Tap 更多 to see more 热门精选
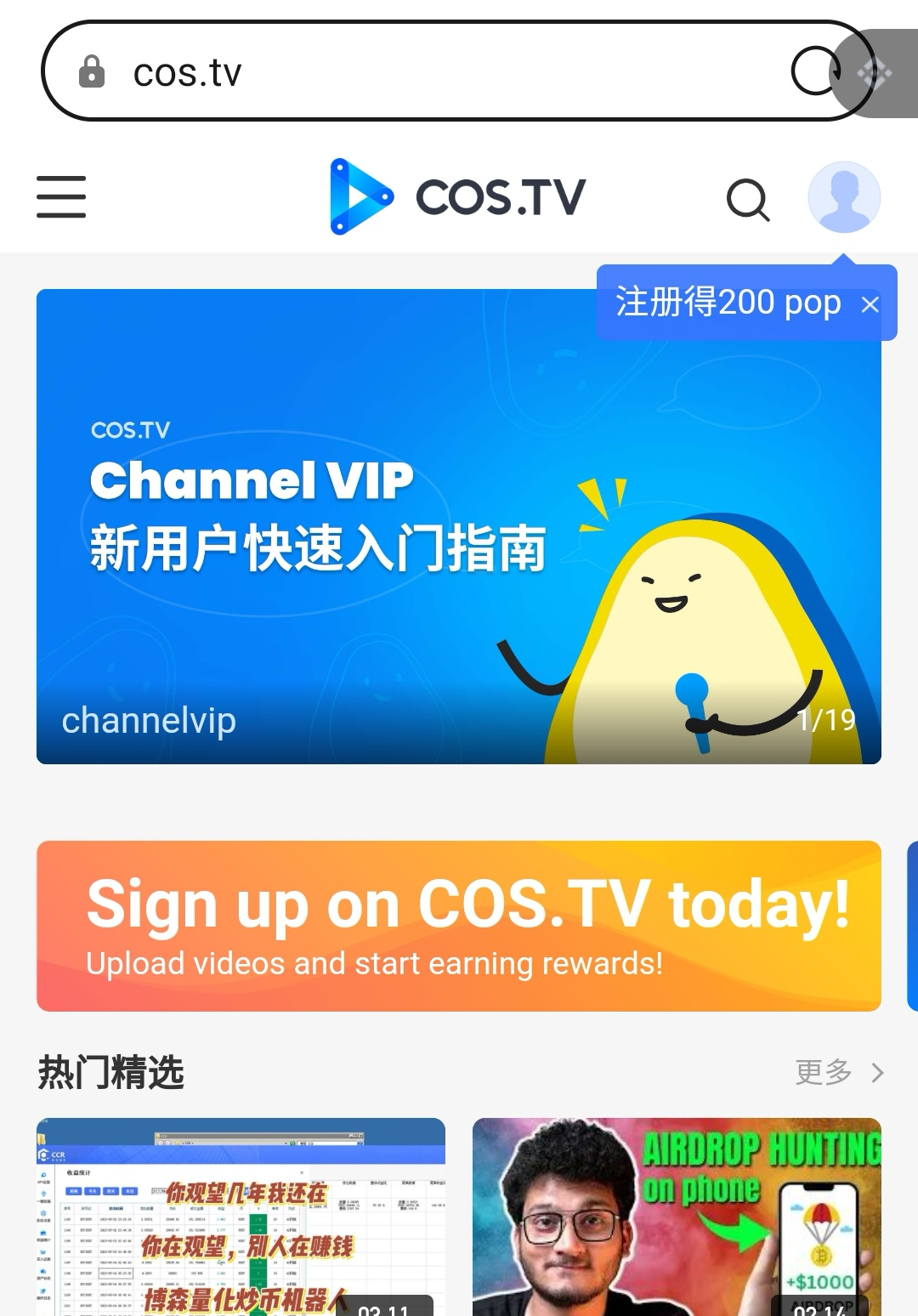The height and width of the screenshot is (1316, 918). tap(838, 1072)
